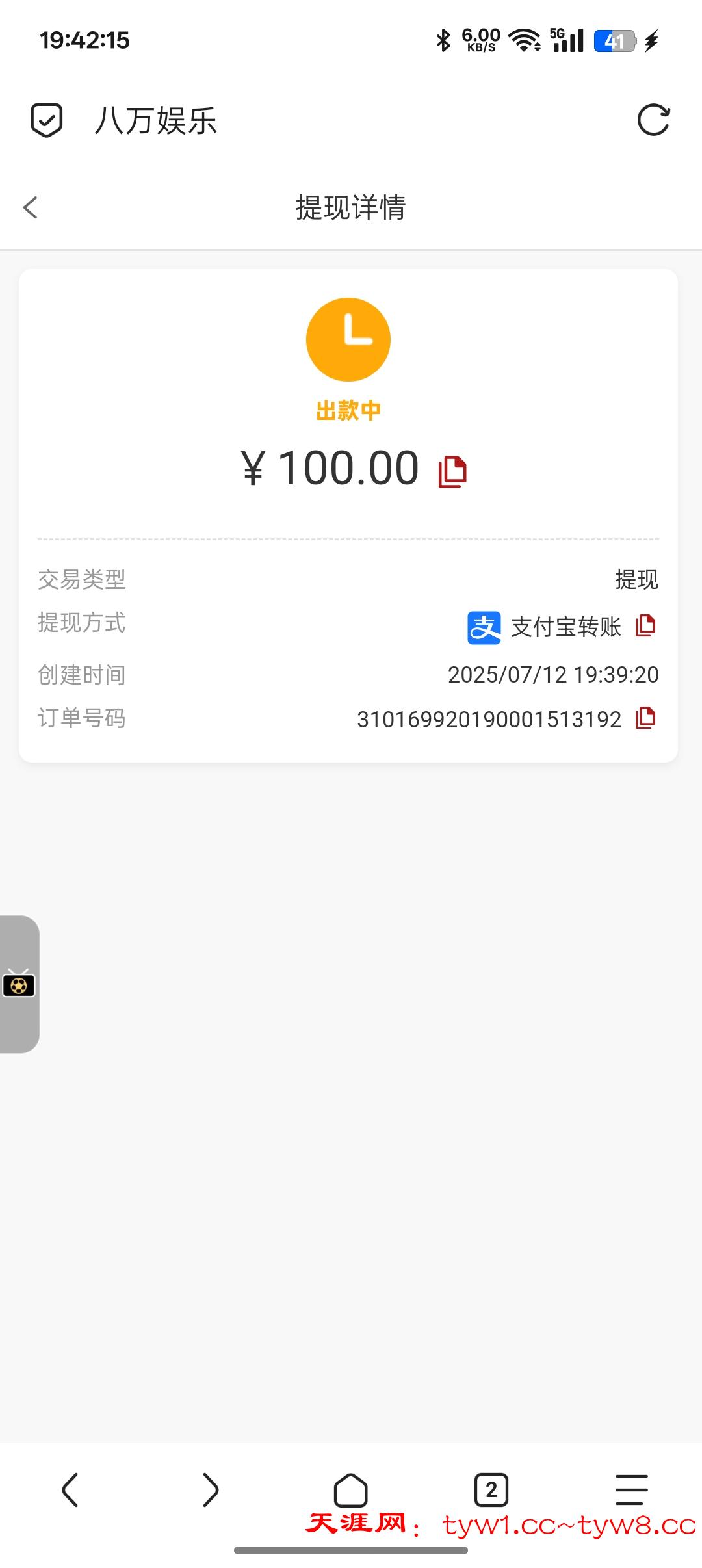This screenshot has width=702, height=1568.
Task: Copy the ¥100.00 withdrawal amount
Action: pos(452,471)
